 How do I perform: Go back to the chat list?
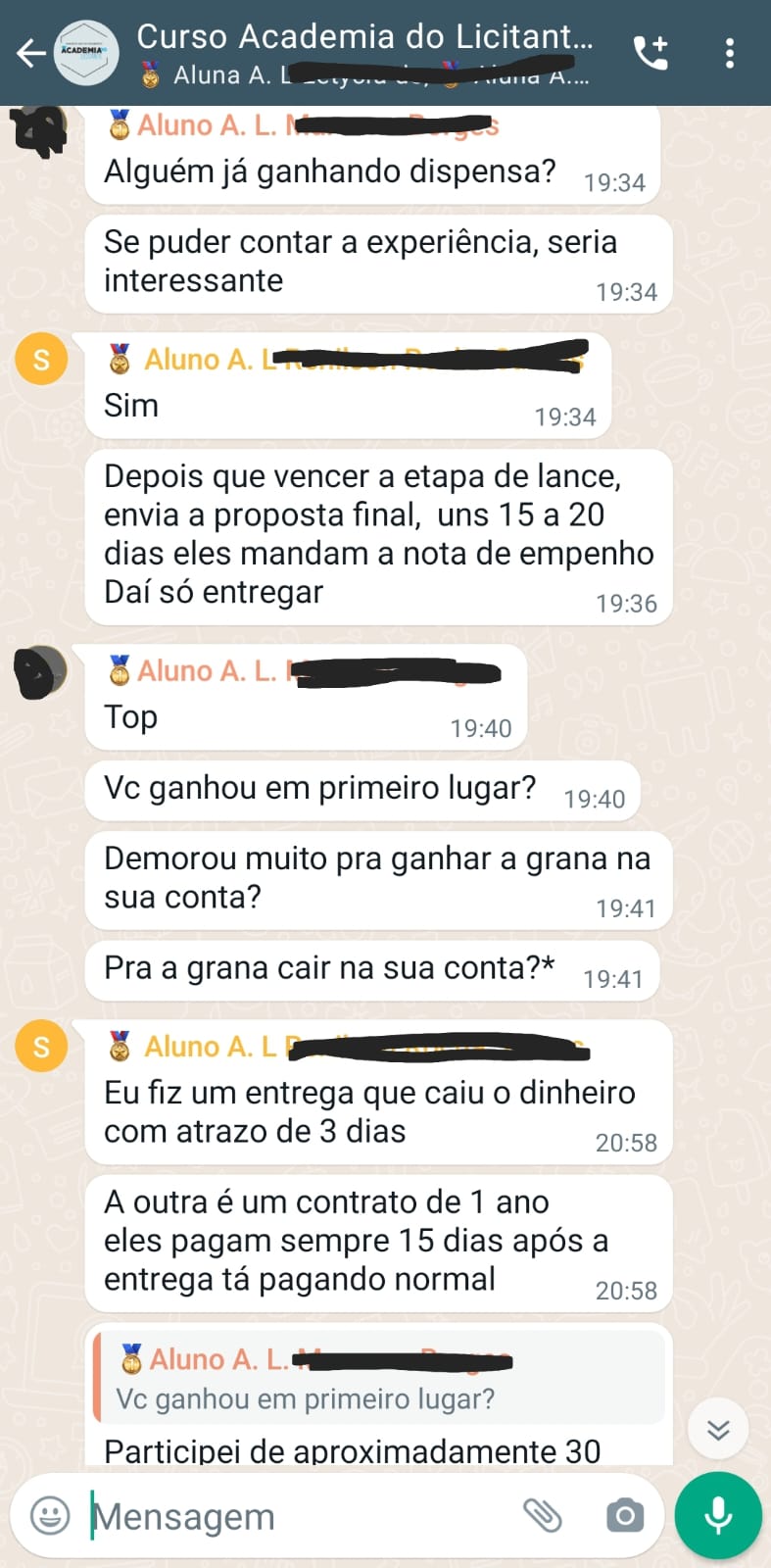point(30,53)
